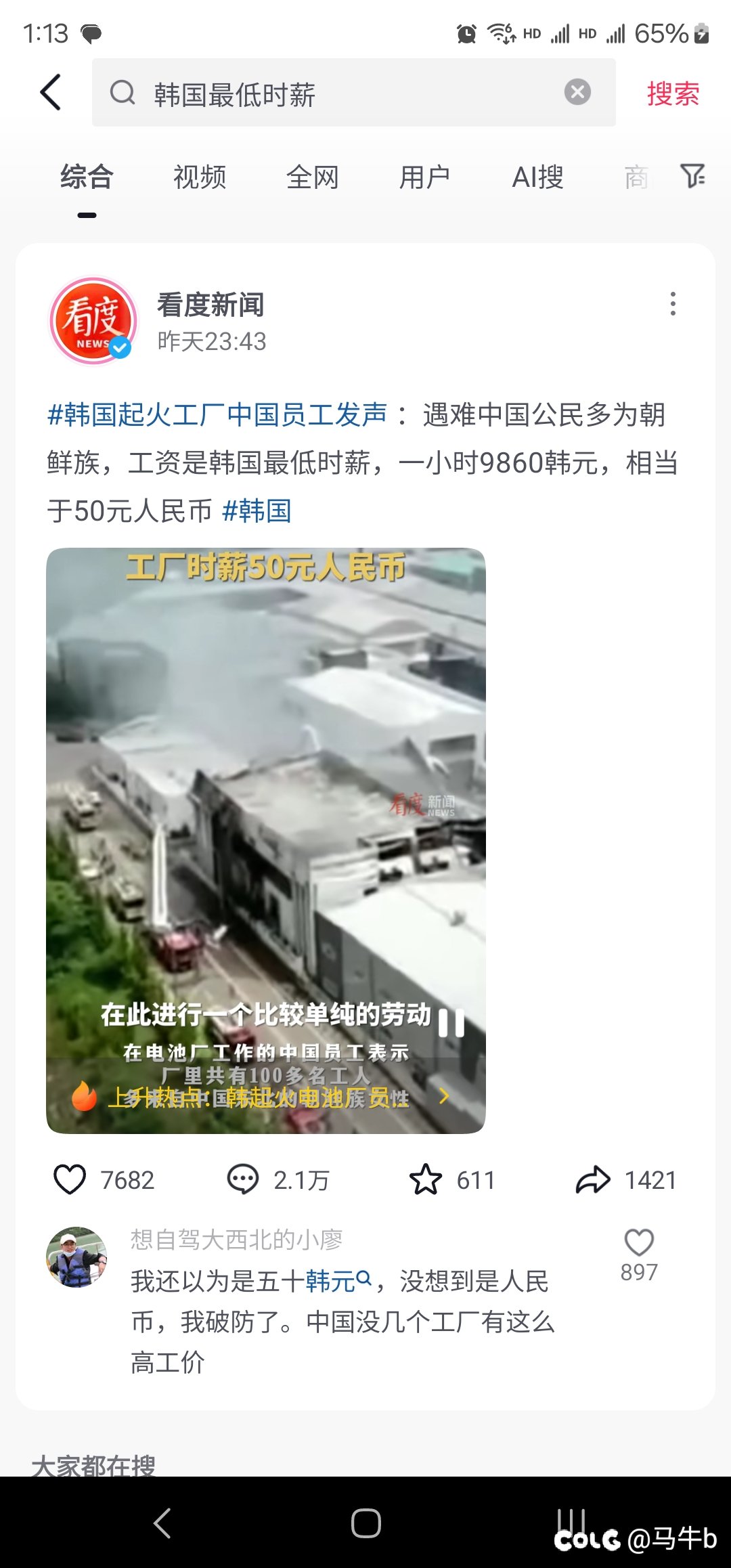Tap the search field showing 韩国最低时薪
This screenshot has width=731, height=1568.
tap(338, 93)
